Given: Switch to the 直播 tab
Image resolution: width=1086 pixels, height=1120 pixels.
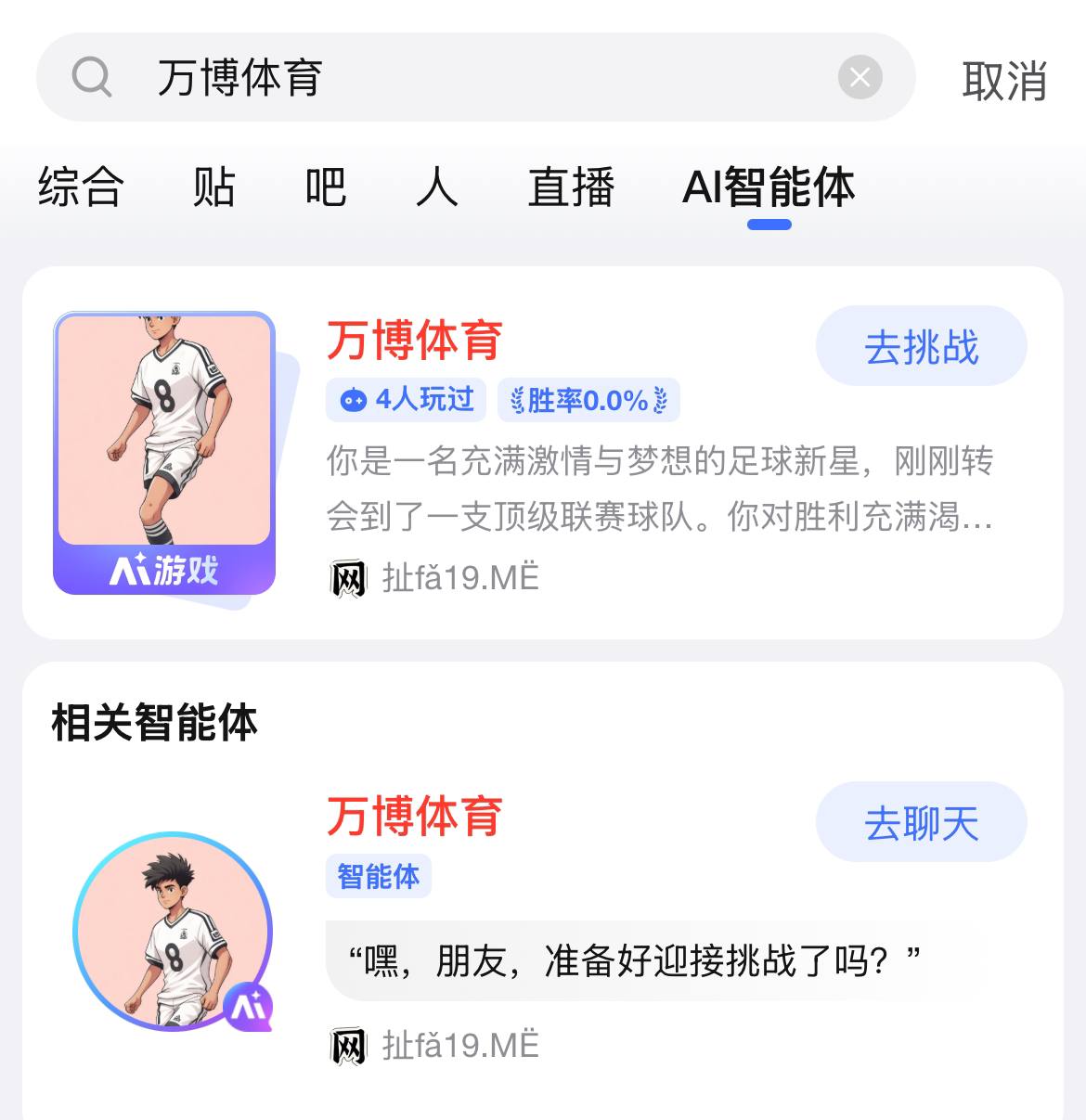Looking at the screenshot, I should pyautogui.click(x=571, y=187).
